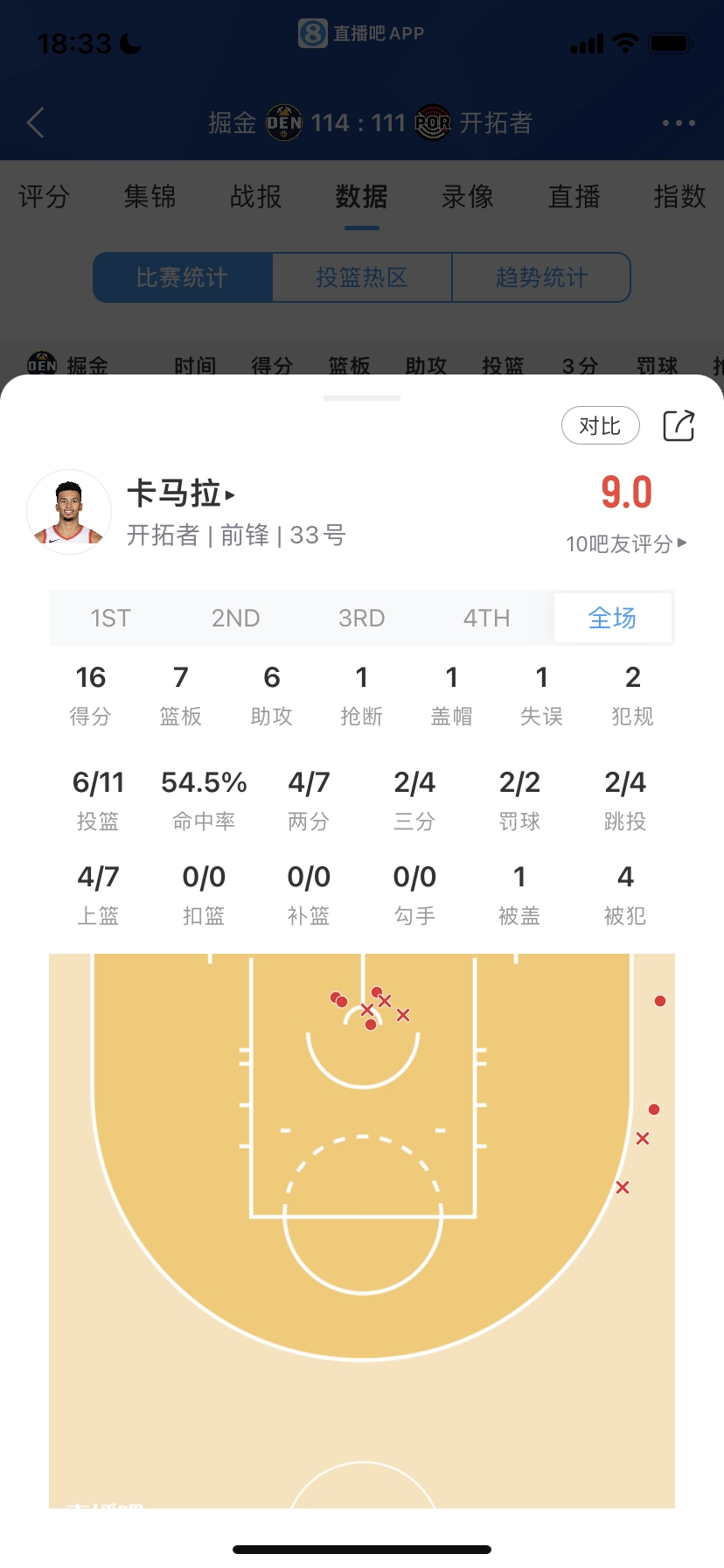Image resolution: width=724 pixels, height=1568 pixels.
Task: View the 10吧友评分 ratings
Action: point(626,543)
